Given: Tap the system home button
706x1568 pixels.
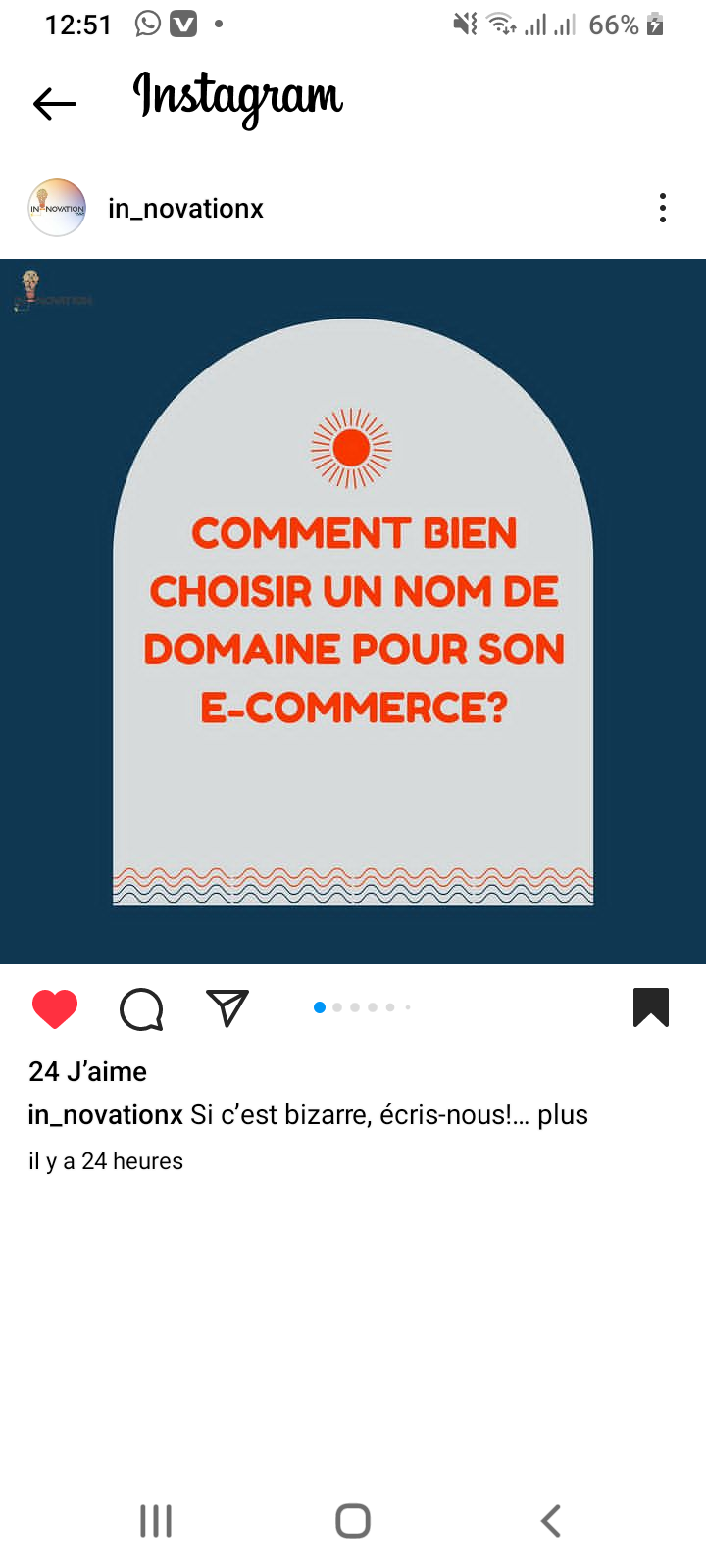Looking at the screenshot, I should 353,1521.
